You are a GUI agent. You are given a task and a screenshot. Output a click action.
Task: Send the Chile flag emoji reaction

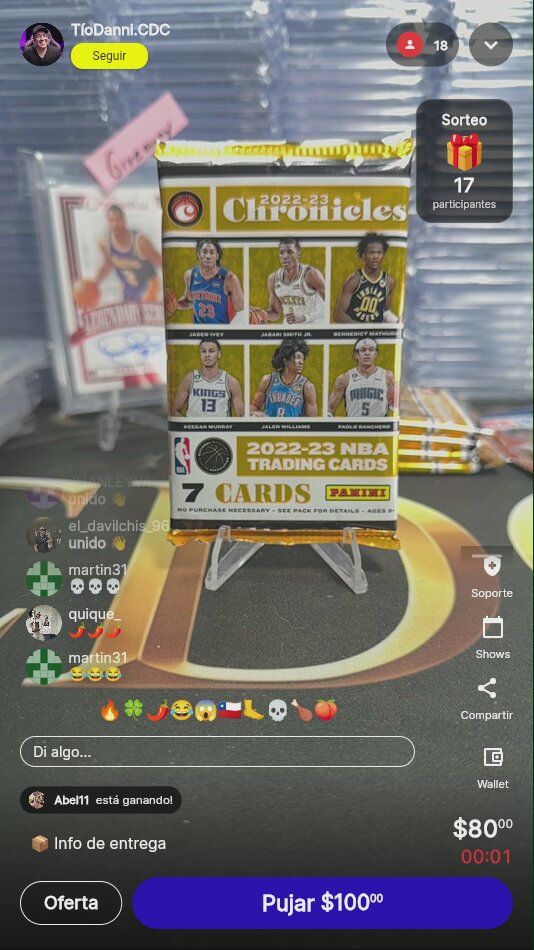[230, 710]
